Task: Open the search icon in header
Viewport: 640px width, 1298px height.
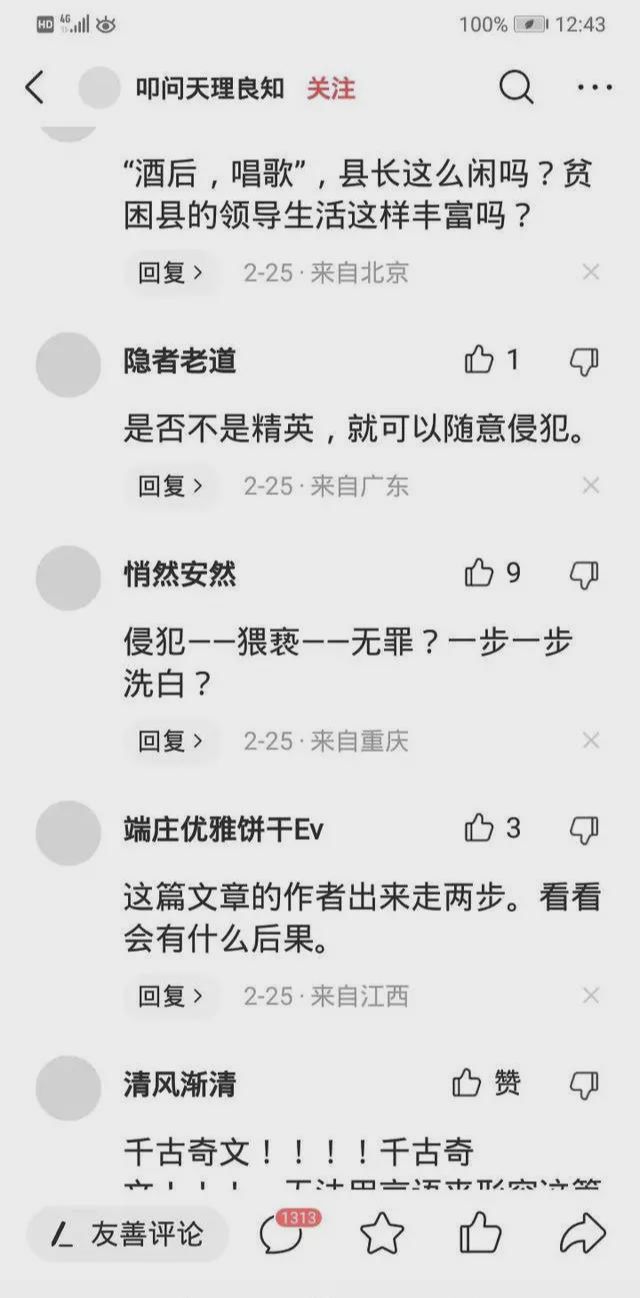Action: tap(516, 88)
